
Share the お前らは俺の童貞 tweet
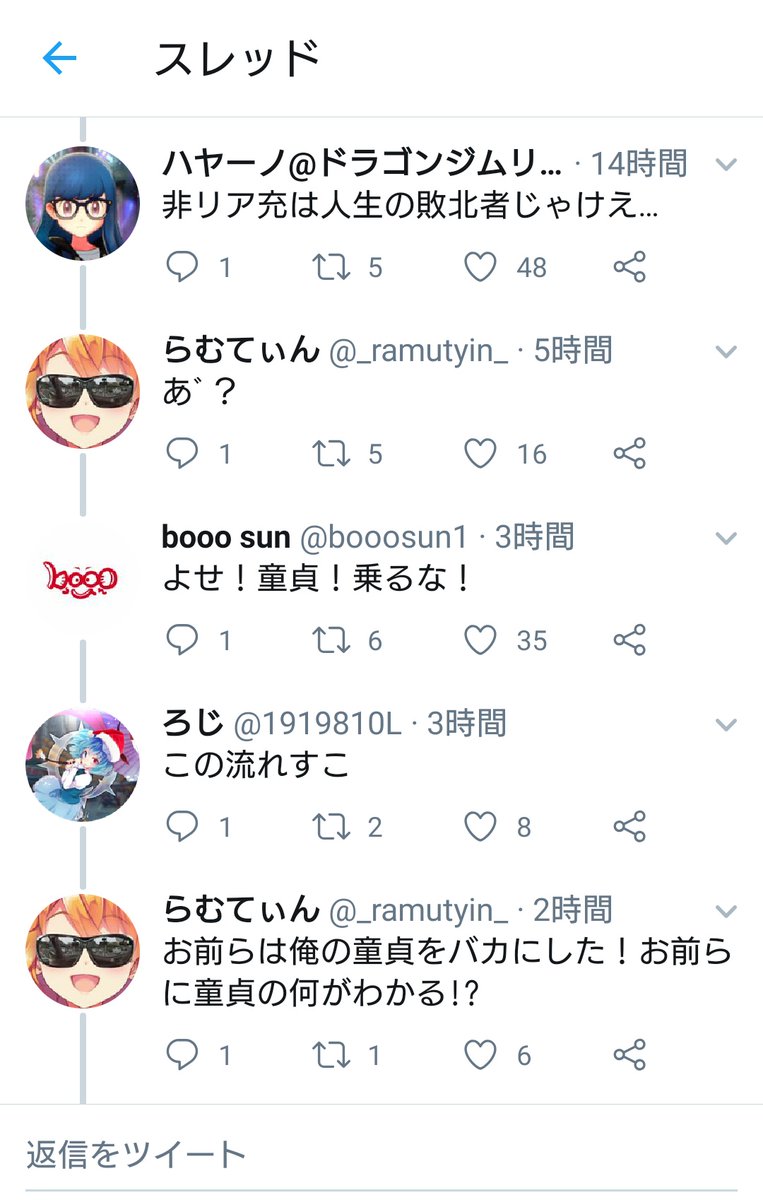630,1055
